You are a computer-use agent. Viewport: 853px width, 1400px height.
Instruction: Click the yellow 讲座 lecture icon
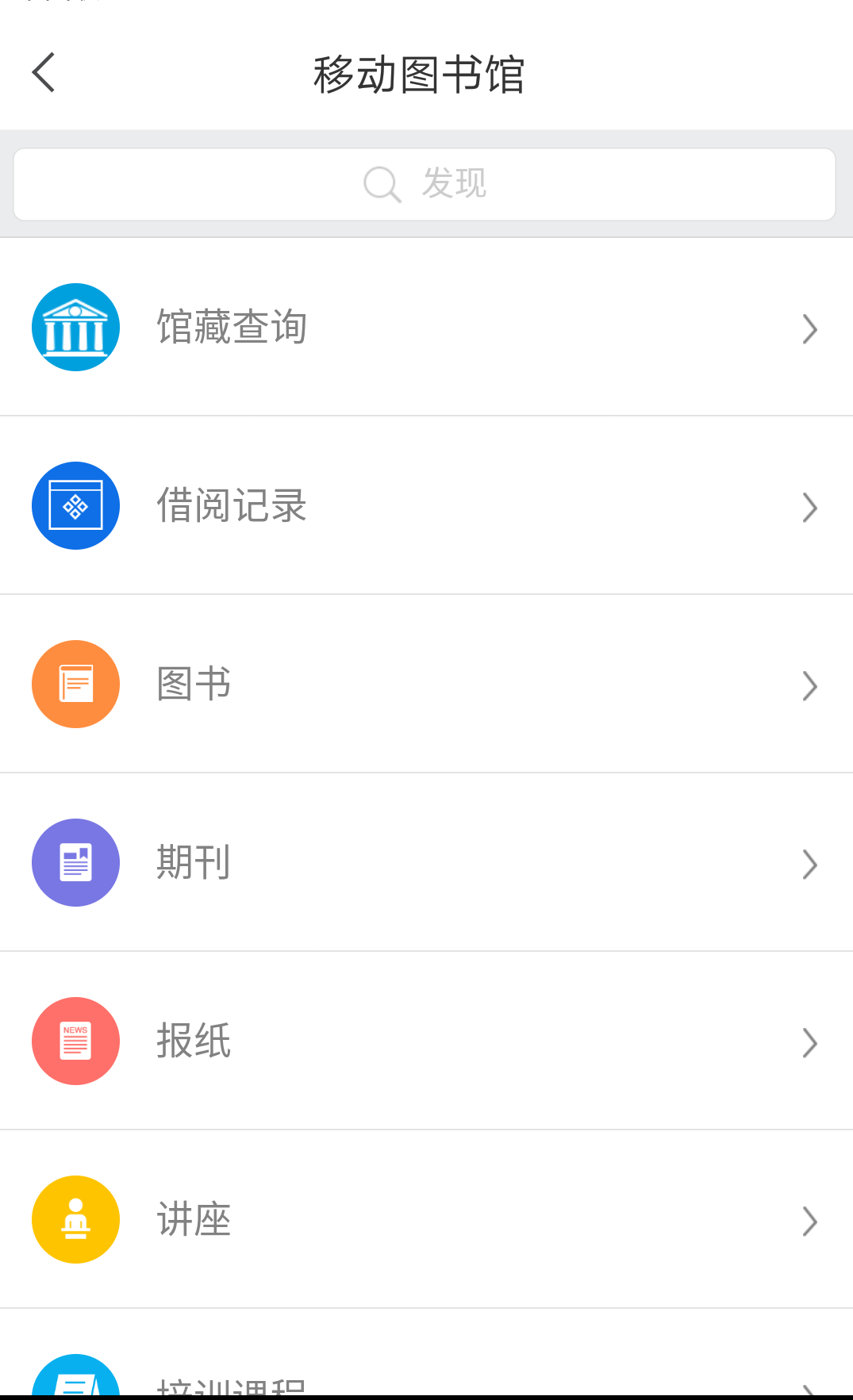click(x=75, y=1219)
